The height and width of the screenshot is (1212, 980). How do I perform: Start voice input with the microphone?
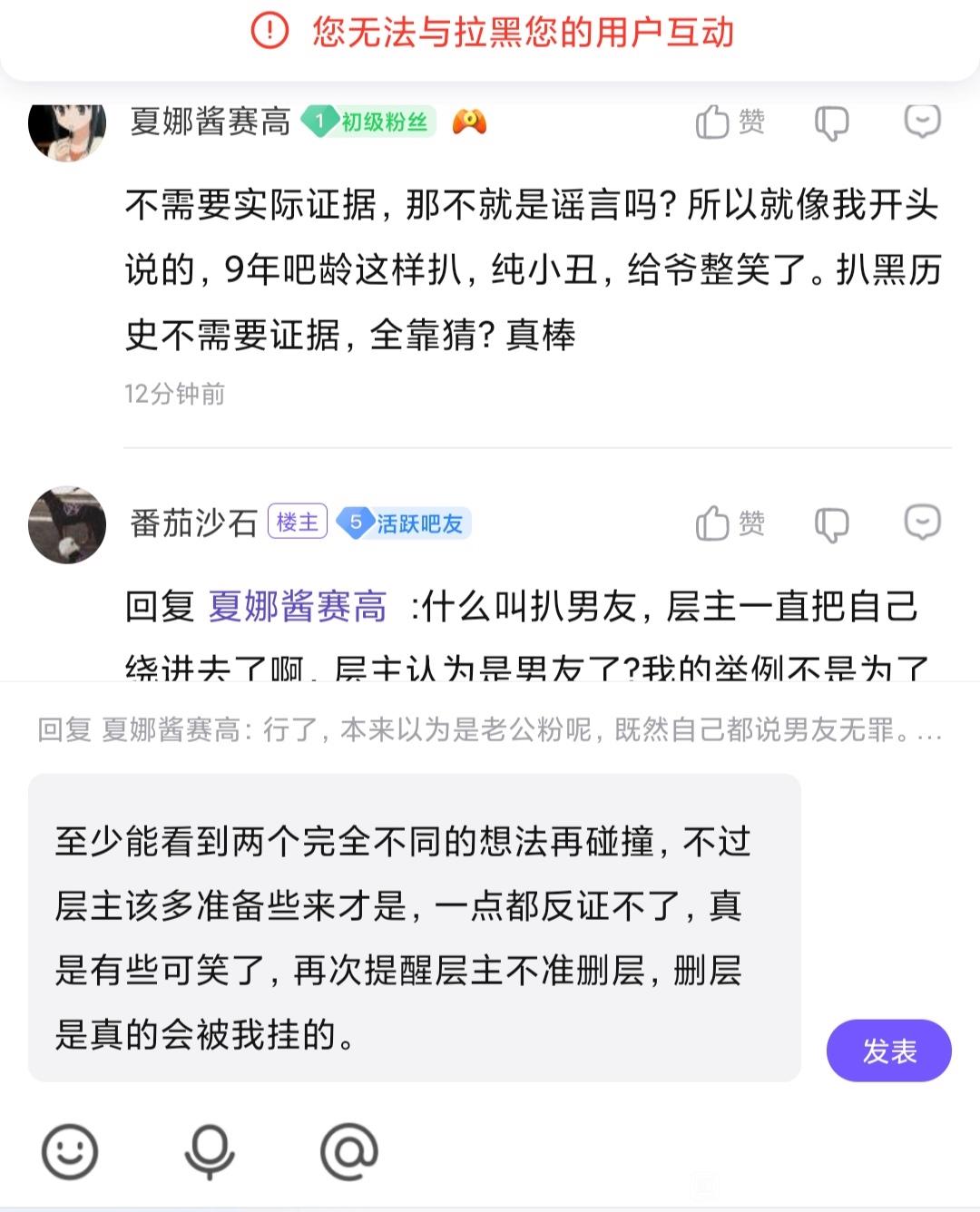tap(210, 1152)
